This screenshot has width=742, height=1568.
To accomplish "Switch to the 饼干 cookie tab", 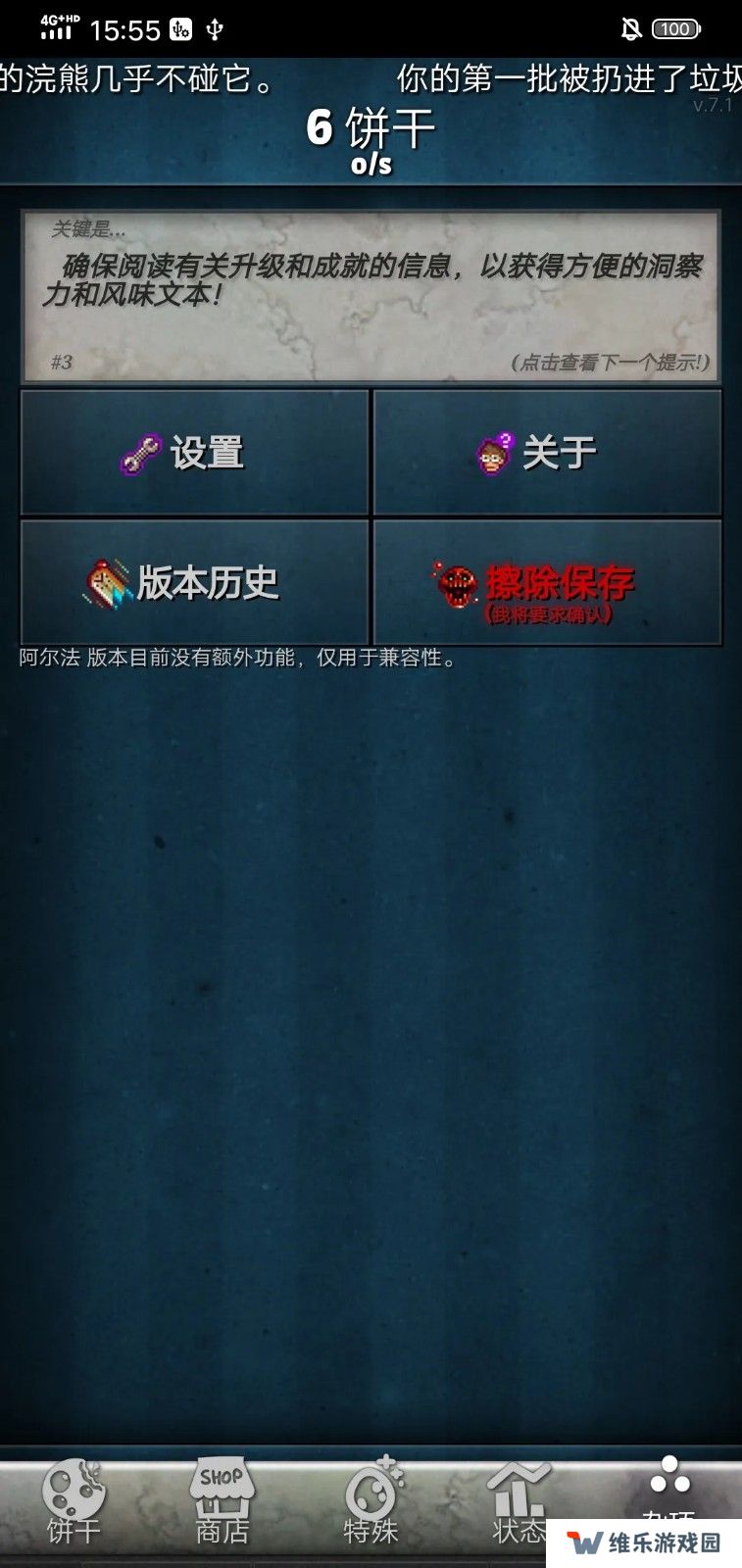I will (74, 1503).
